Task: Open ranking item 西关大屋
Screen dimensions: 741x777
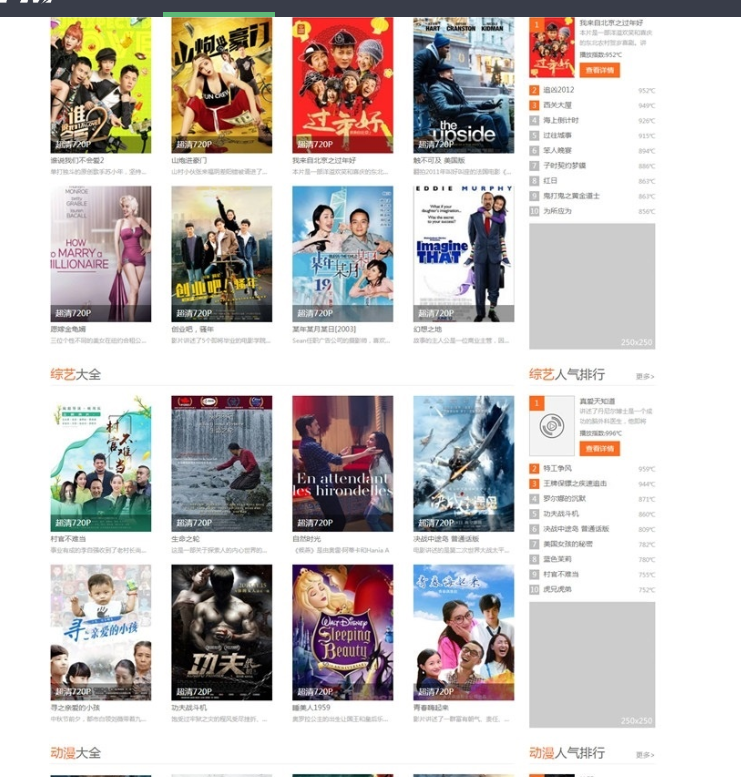Action: (557, 105)
